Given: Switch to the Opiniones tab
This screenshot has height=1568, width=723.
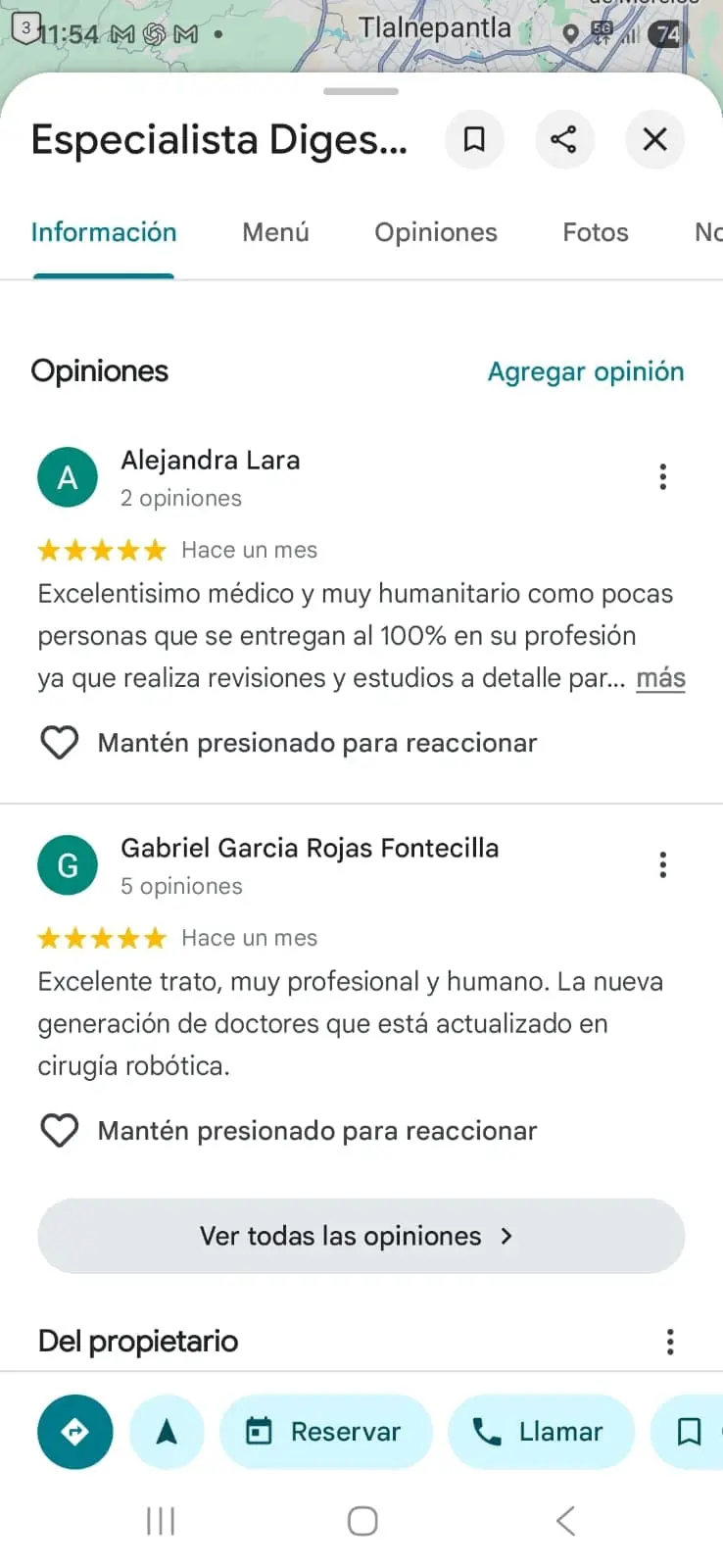Looking at the screenshot, I should pyautogui.click(x=435, y=232).
